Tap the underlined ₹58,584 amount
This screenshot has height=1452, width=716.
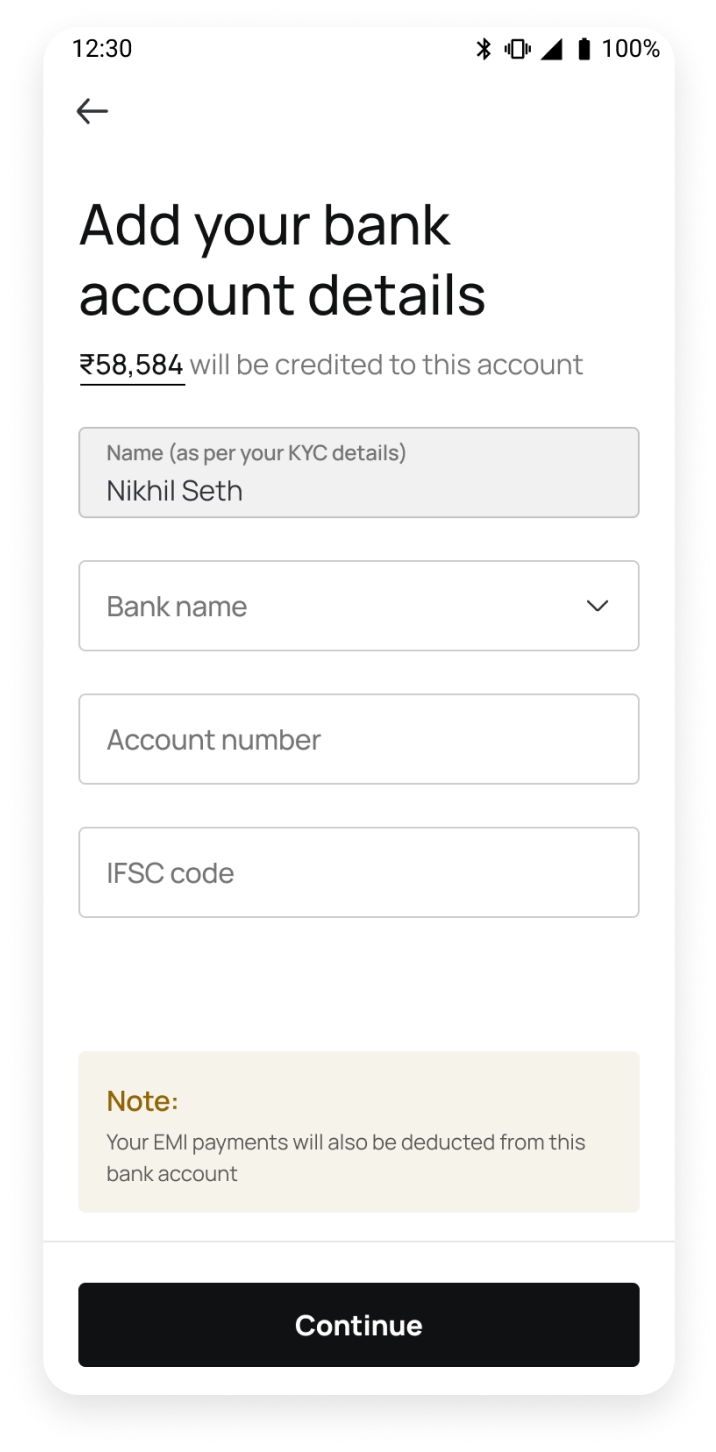(x=132, y=366)
